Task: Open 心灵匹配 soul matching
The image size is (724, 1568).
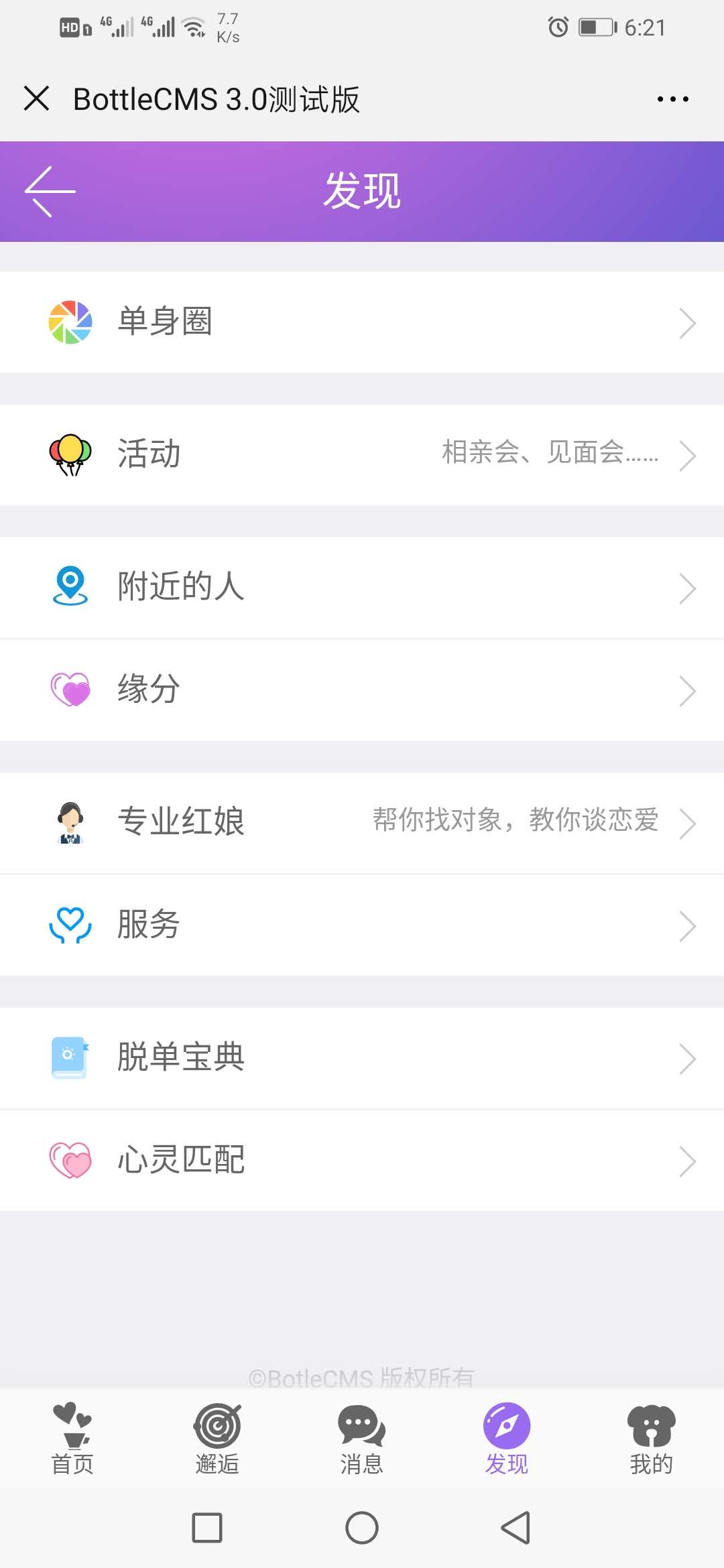Action: (x=362, y=1161)
